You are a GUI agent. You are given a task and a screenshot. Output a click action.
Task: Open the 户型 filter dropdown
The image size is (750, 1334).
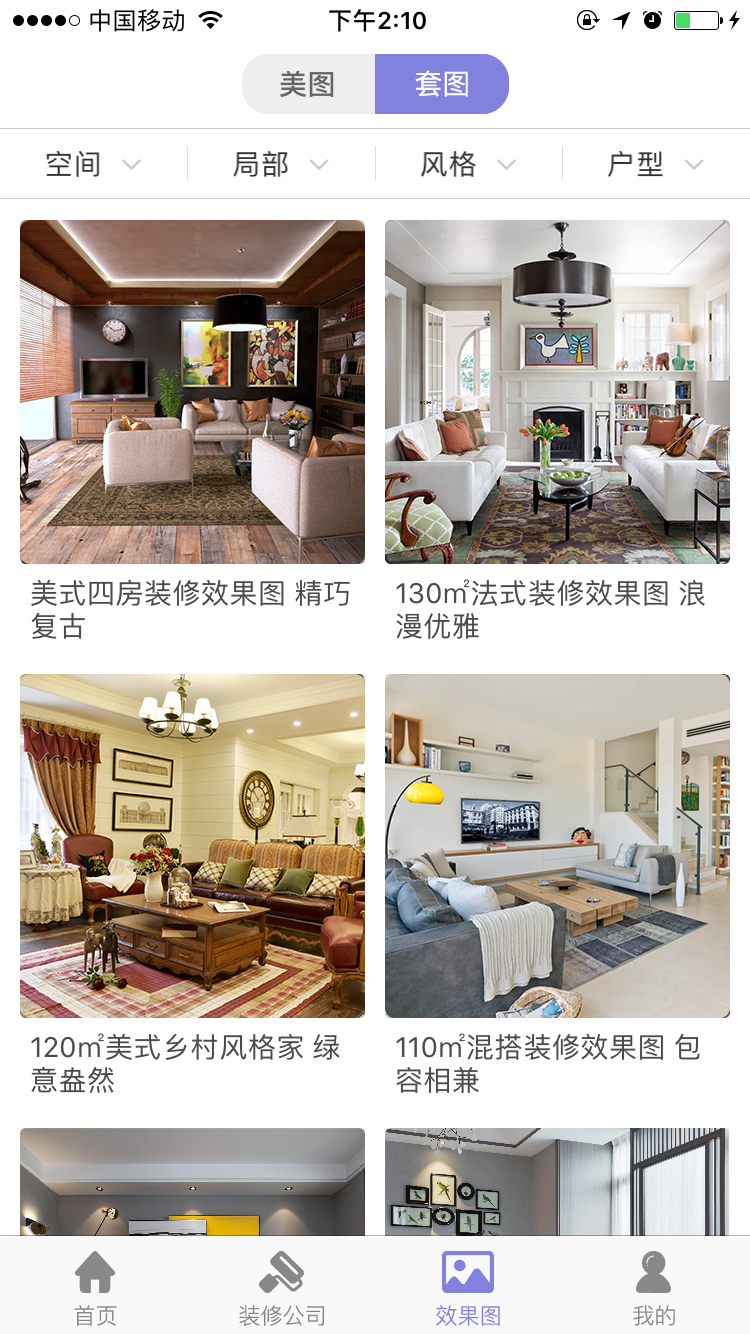pos(655,164)
